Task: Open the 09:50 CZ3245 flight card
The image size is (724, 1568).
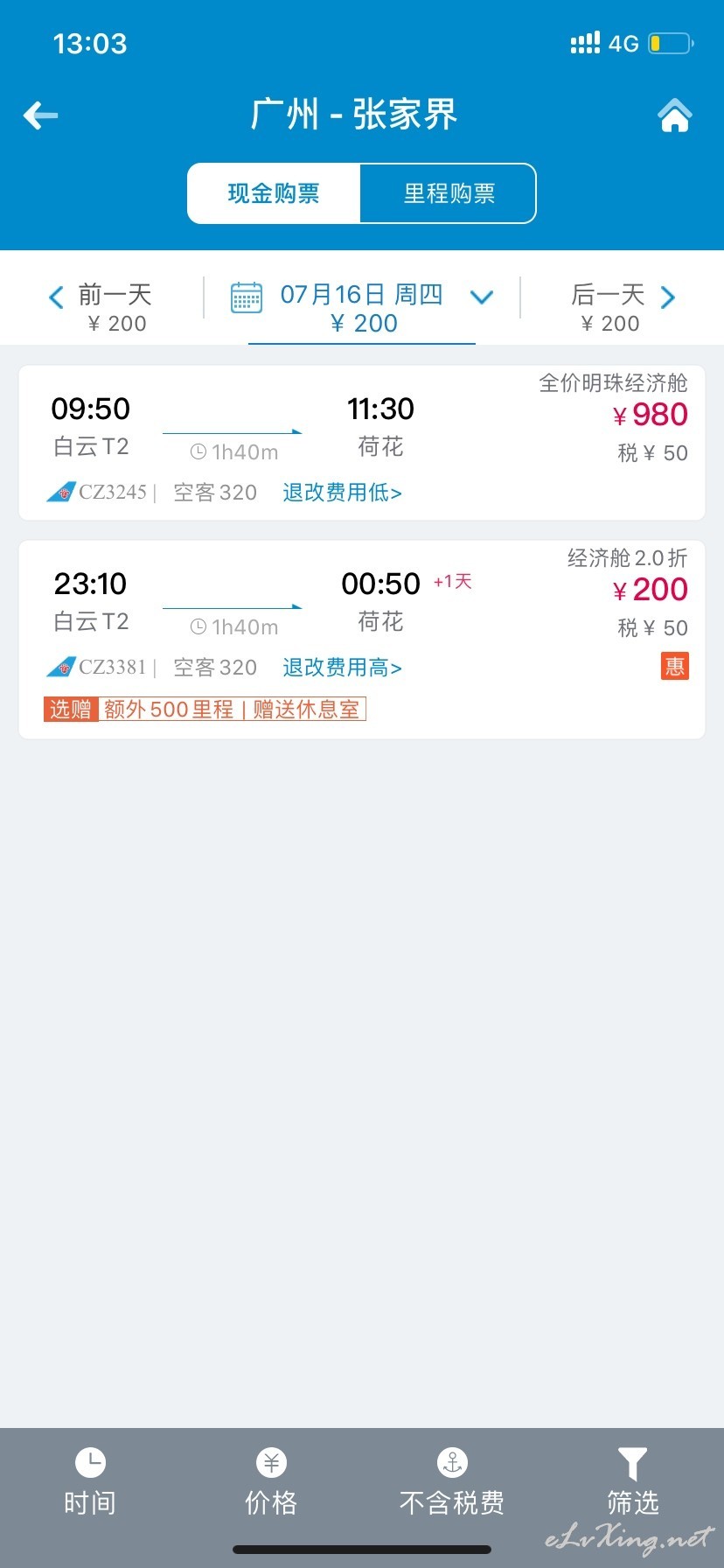Action: (362, 443)
